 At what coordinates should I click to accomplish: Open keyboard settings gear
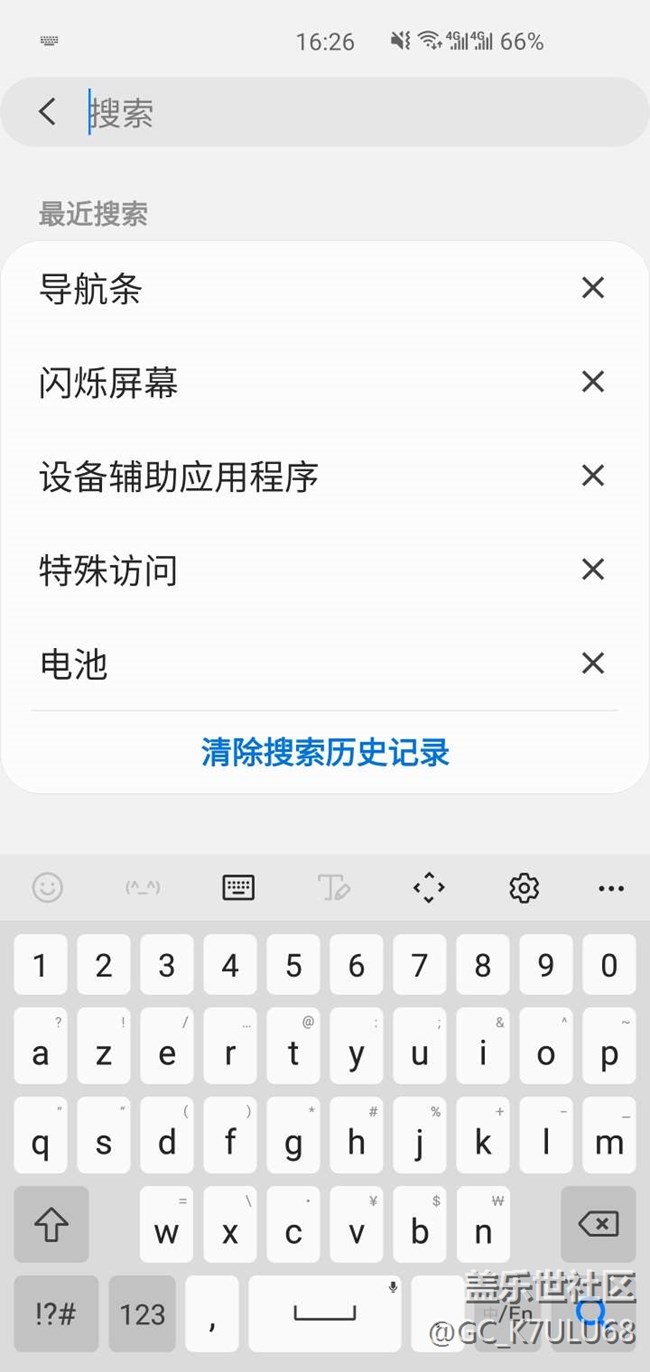click(524, 887)
